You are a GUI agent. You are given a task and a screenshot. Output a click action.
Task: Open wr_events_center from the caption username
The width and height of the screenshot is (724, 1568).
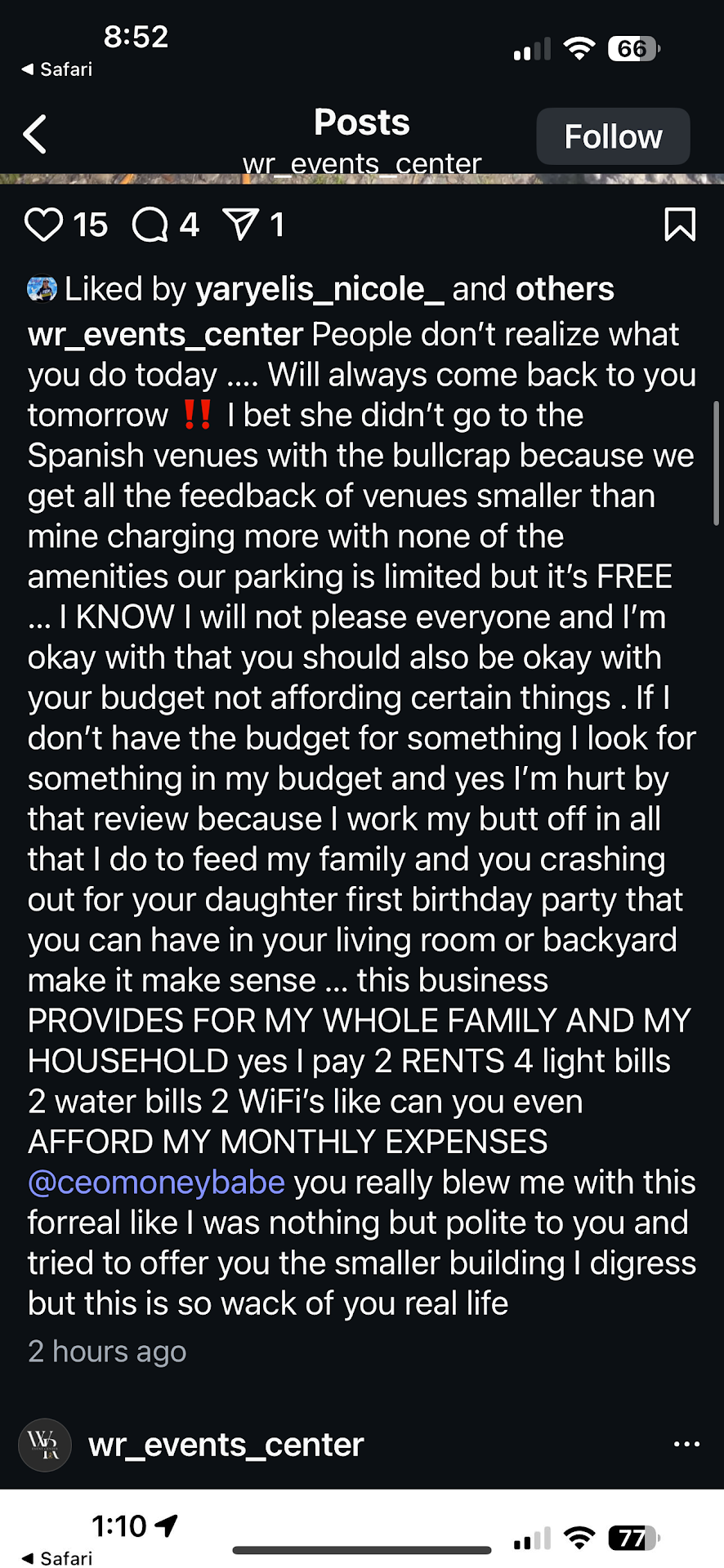point(165,335)
